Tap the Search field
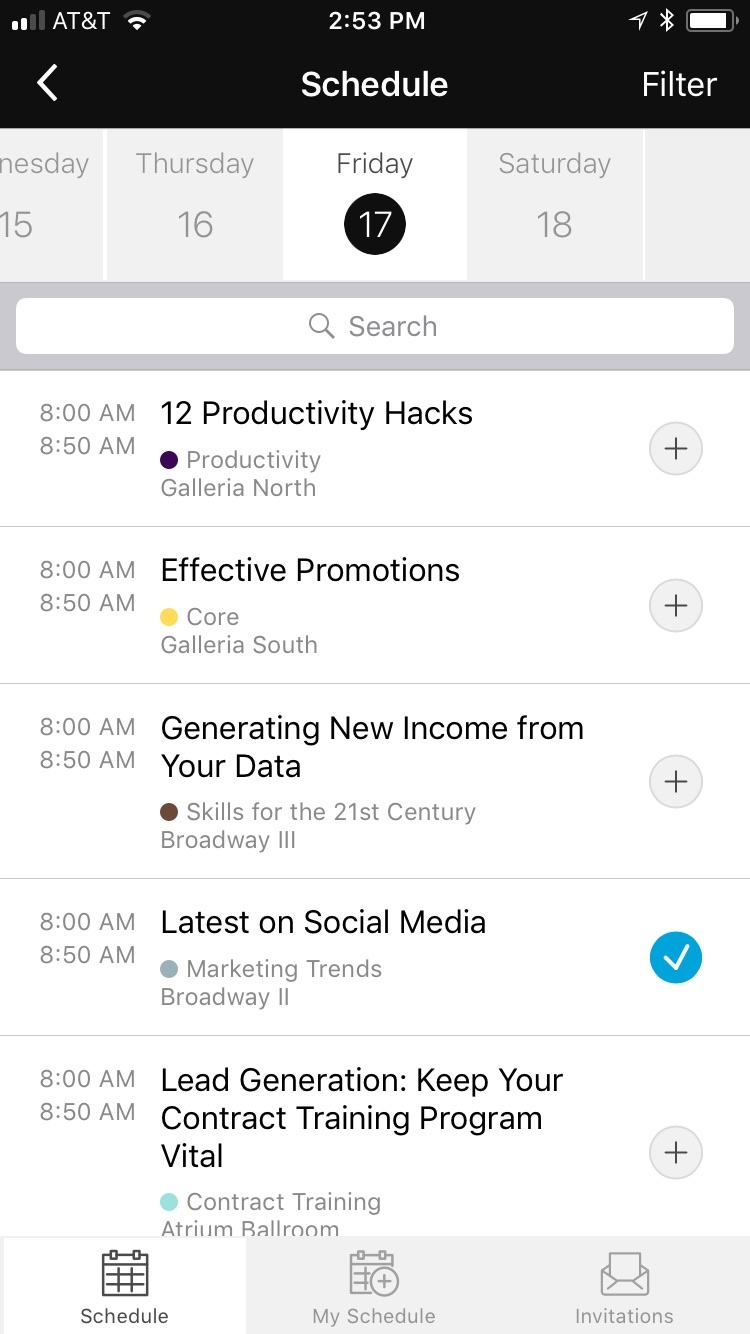The height and width of the screenshot is (1334, 750). [x=375, y=326]
